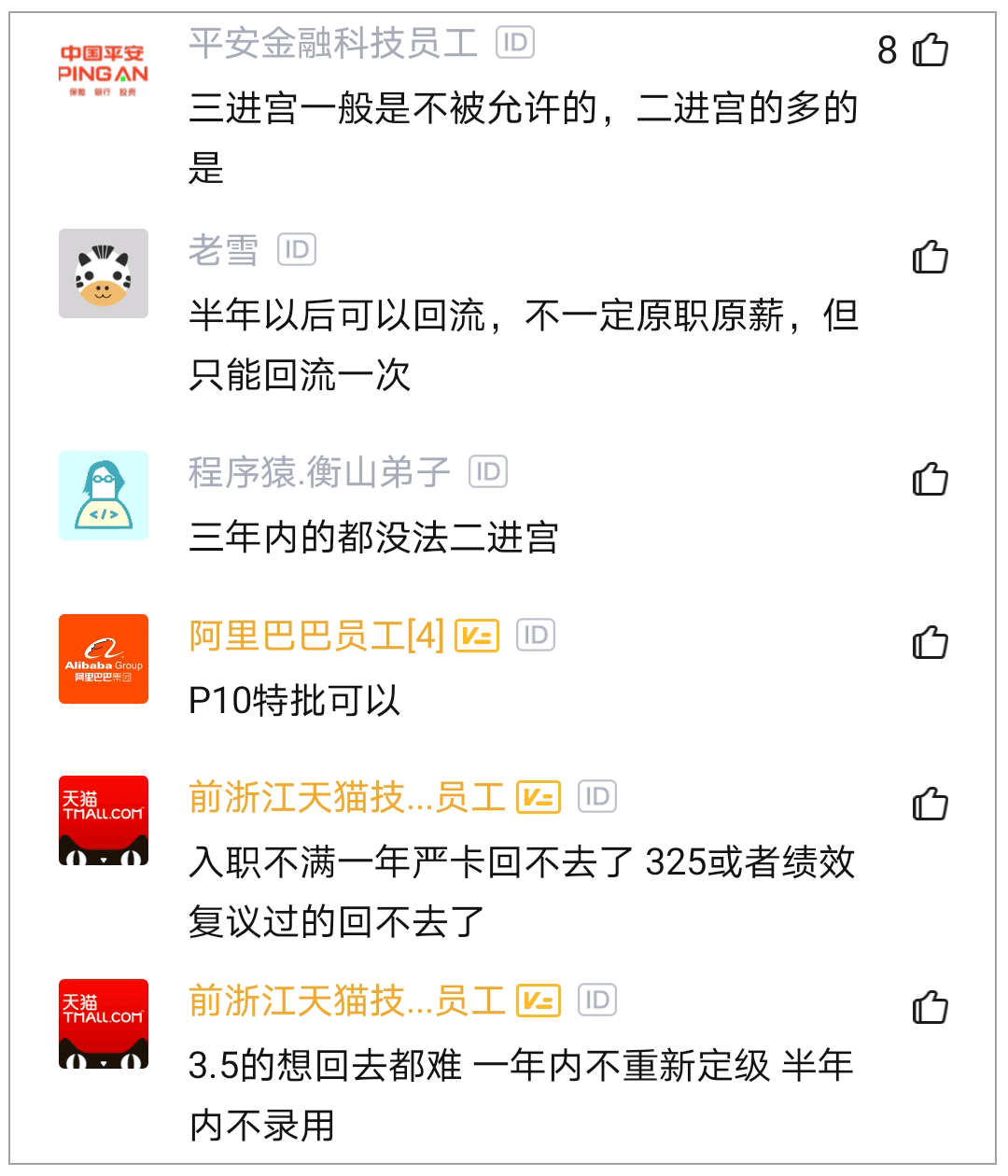Like 老雪's comment about 回流
1008x1176 pixels.
point(930,257)
